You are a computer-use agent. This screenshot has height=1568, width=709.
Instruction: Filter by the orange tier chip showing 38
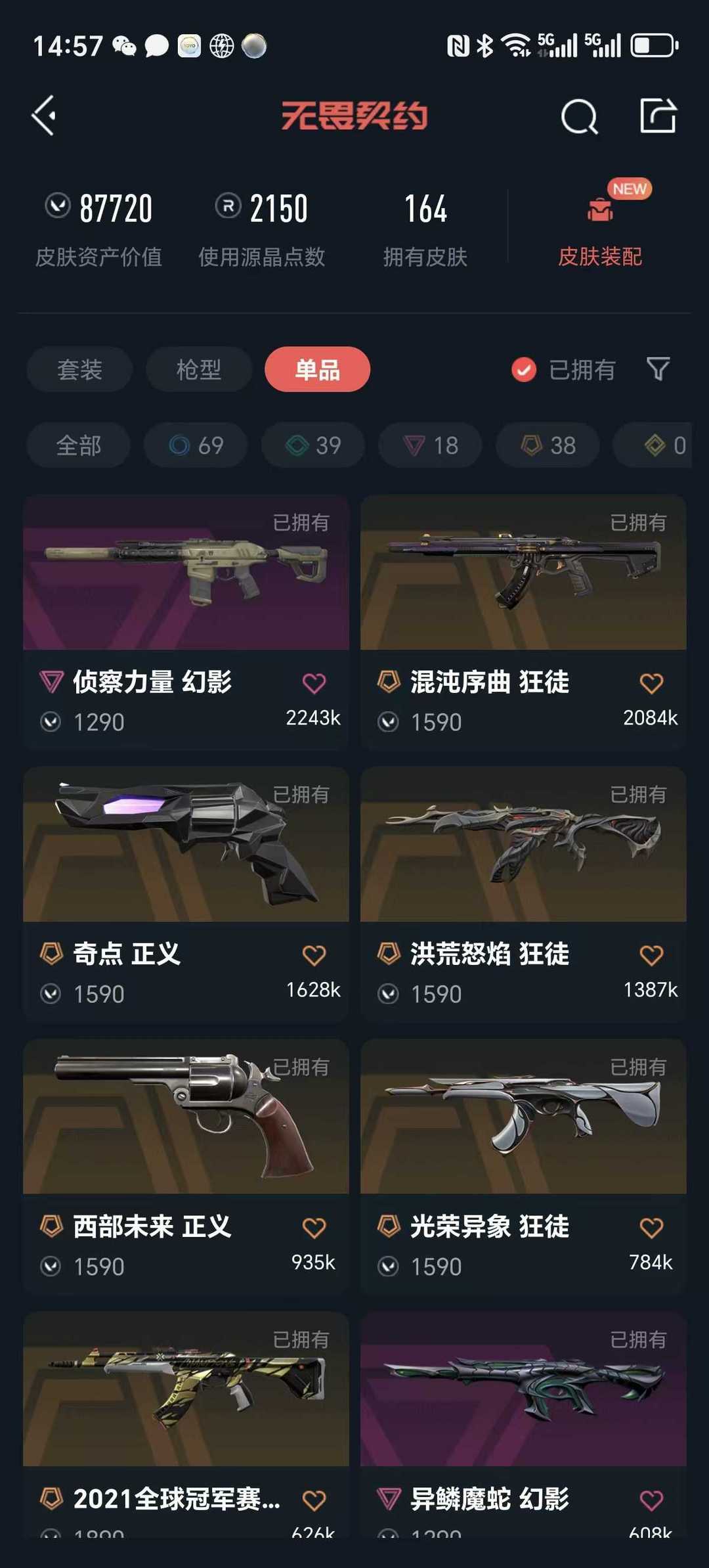[x=548, y=445]
